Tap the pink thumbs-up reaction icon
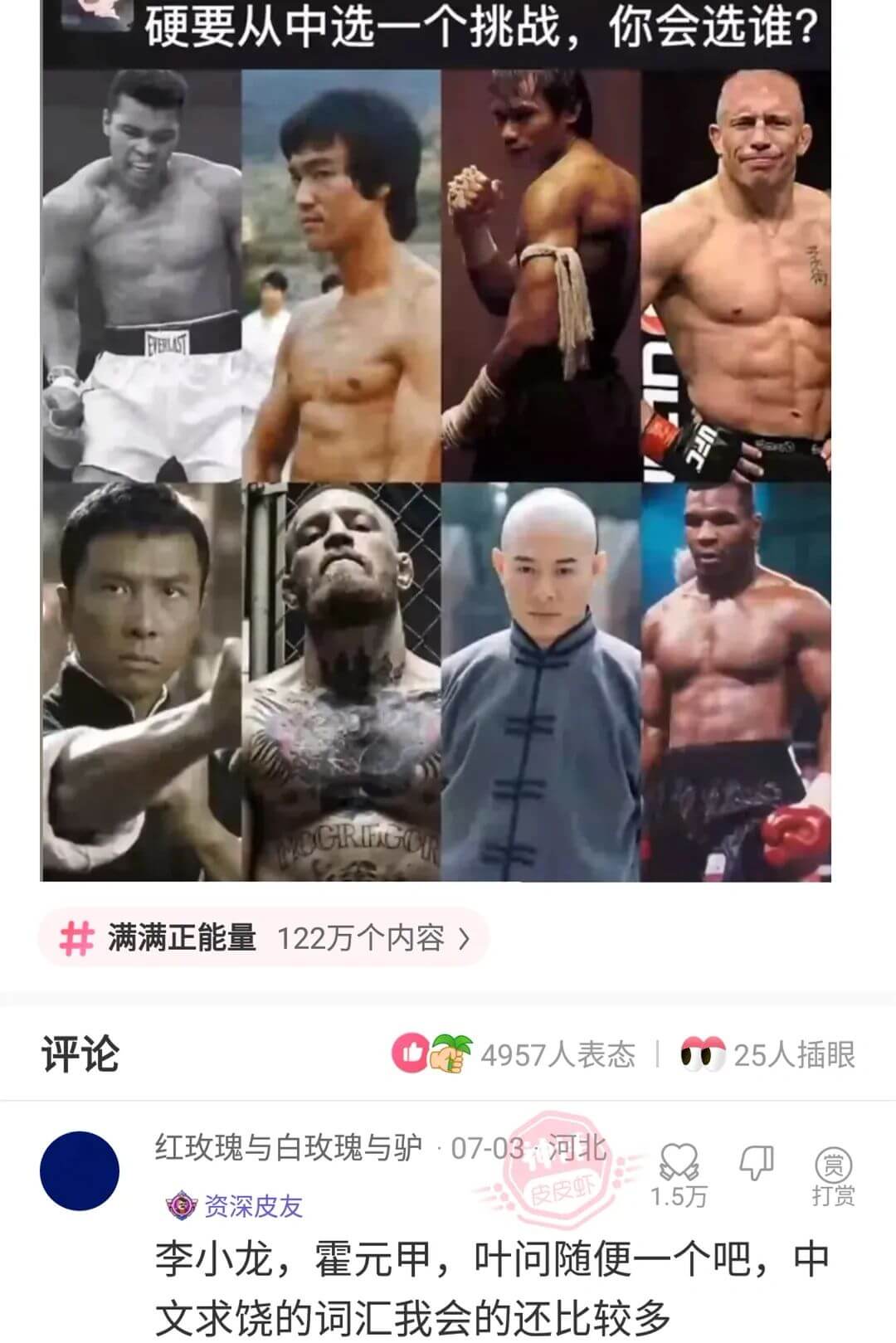The height and width of the screenshot is (1343, 896). tap(412, 1052)
